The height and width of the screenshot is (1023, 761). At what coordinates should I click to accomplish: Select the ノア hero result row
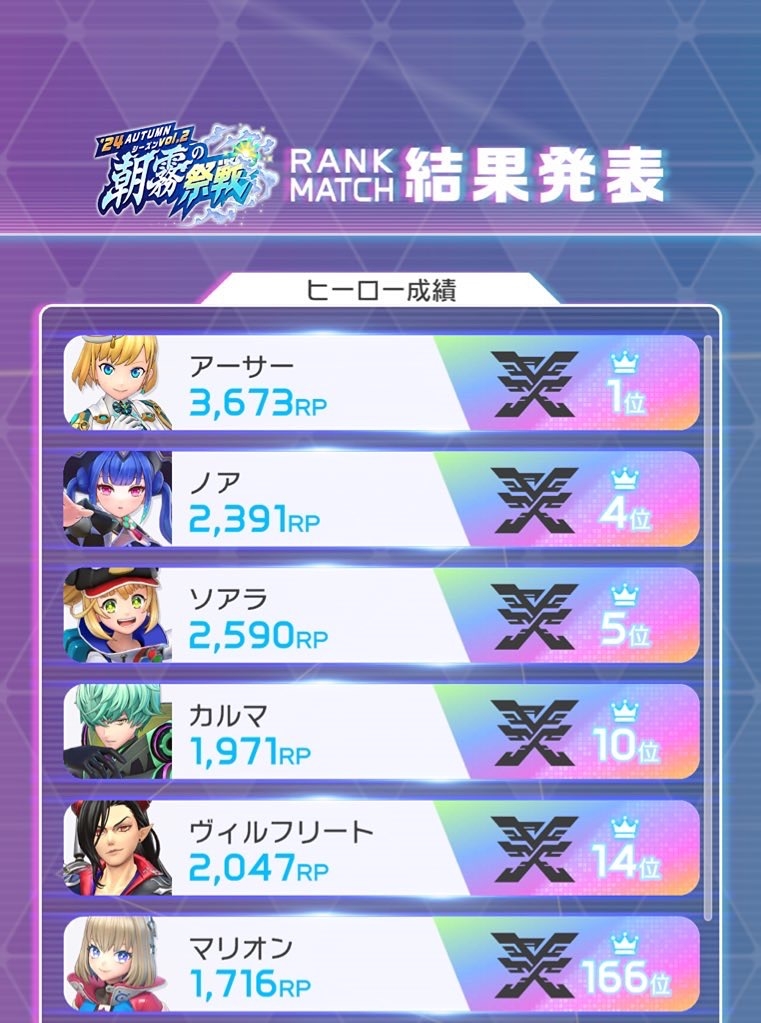pyautogui.click(x=380, y=499)
